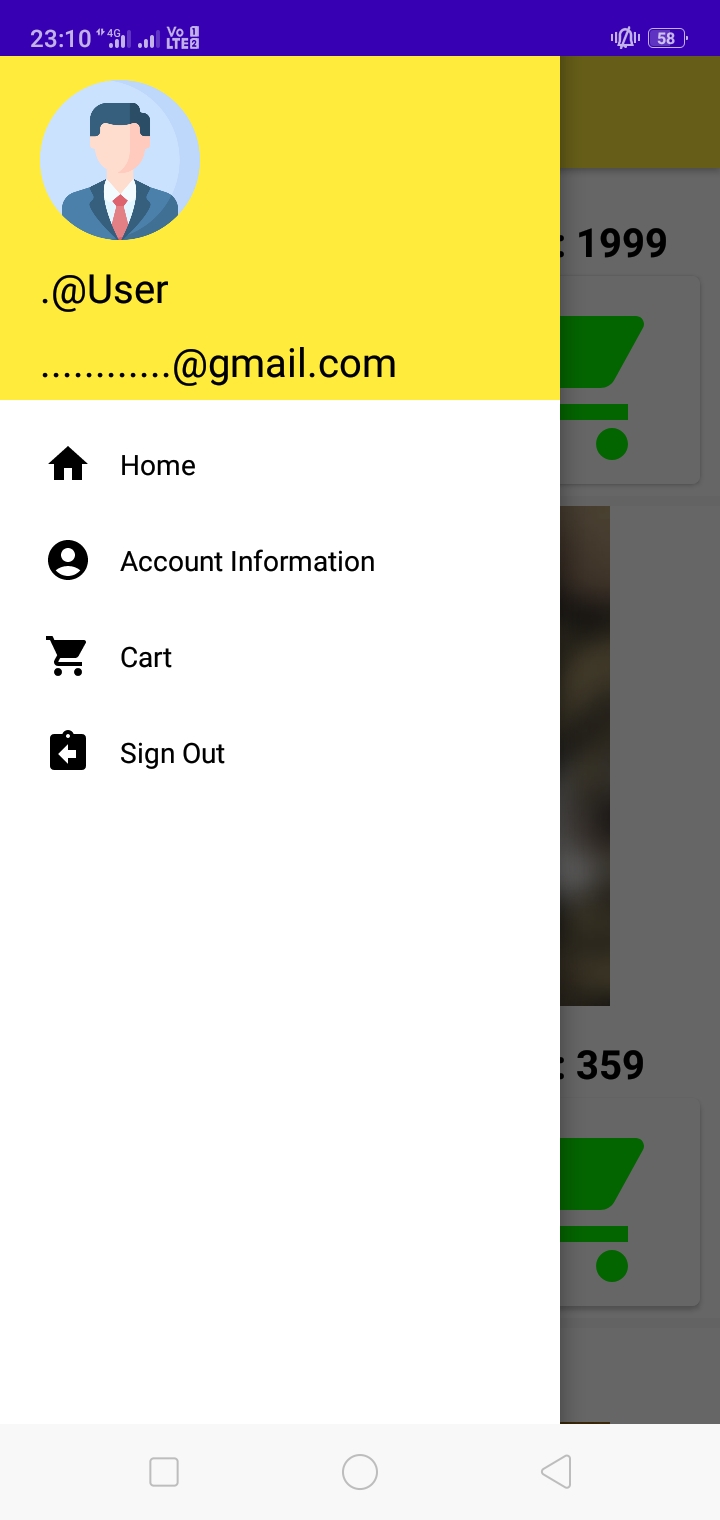Go to the Cart
The image size is (720, 1520).
(146, 657)
